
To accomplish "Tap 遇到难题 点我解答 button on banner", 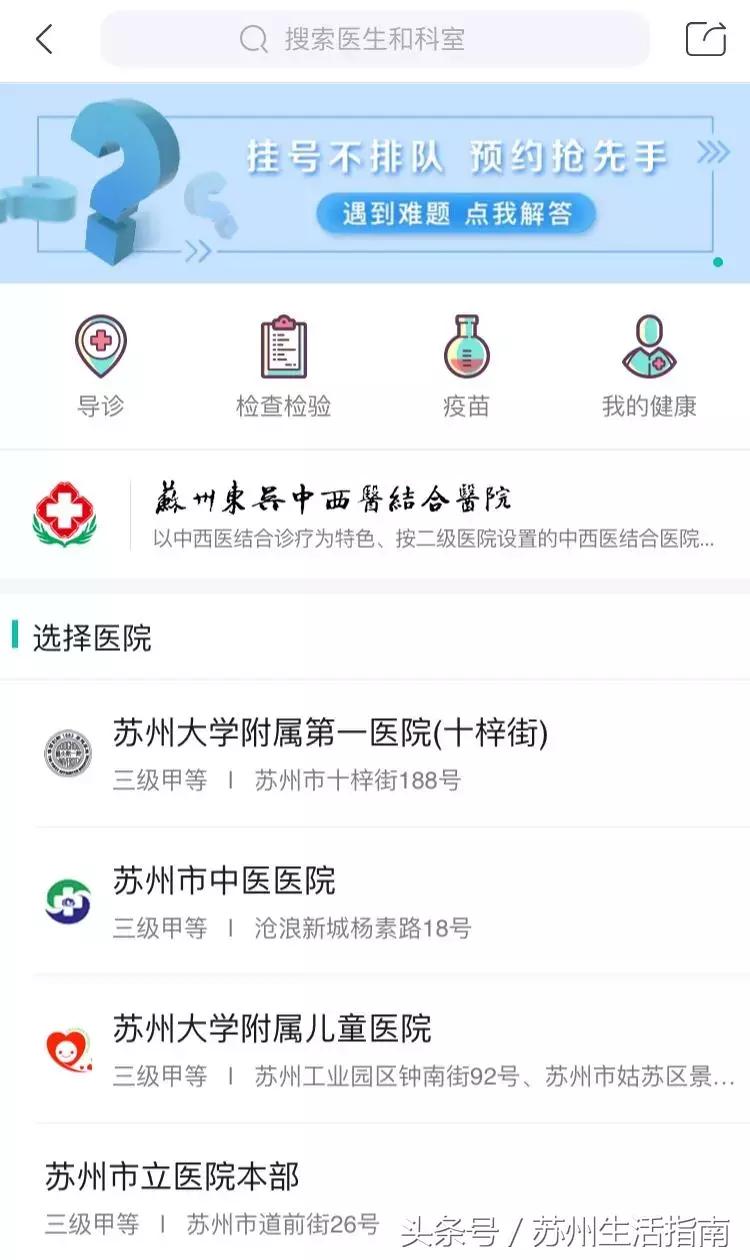I will tap(455, 213).
